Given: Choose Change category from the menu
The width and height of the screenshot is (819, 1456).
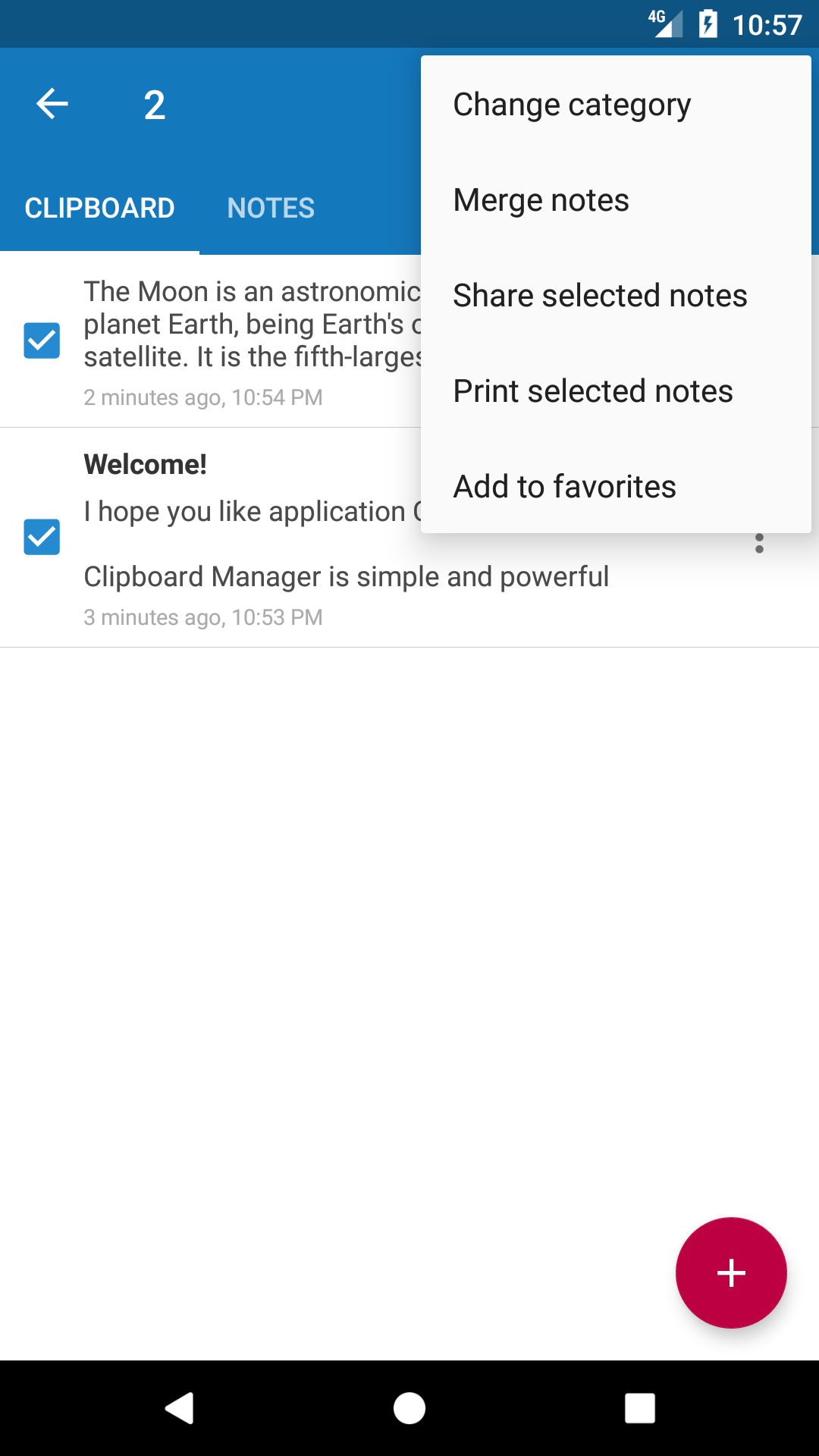Looking at the screenshot, I should 571,104.
